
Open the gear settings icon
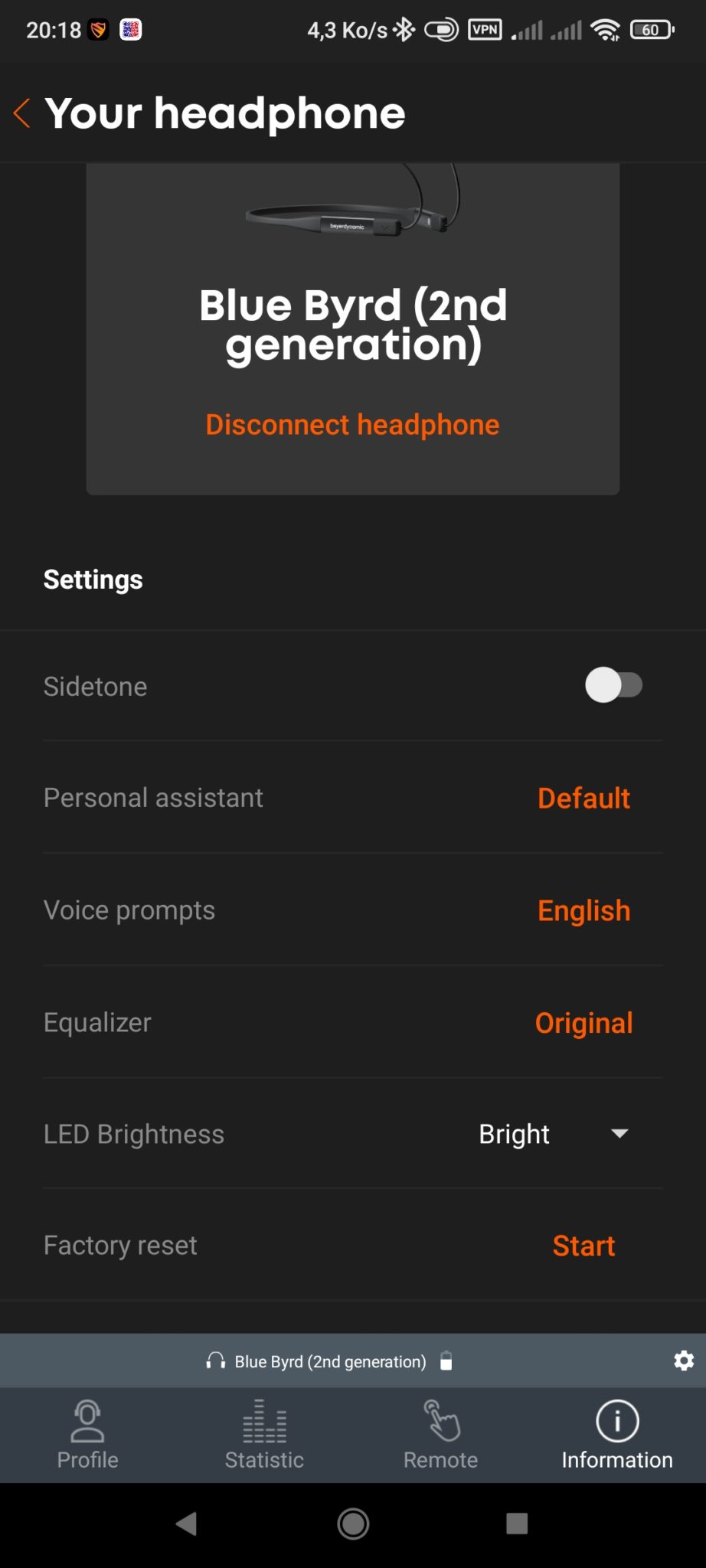684,1361
